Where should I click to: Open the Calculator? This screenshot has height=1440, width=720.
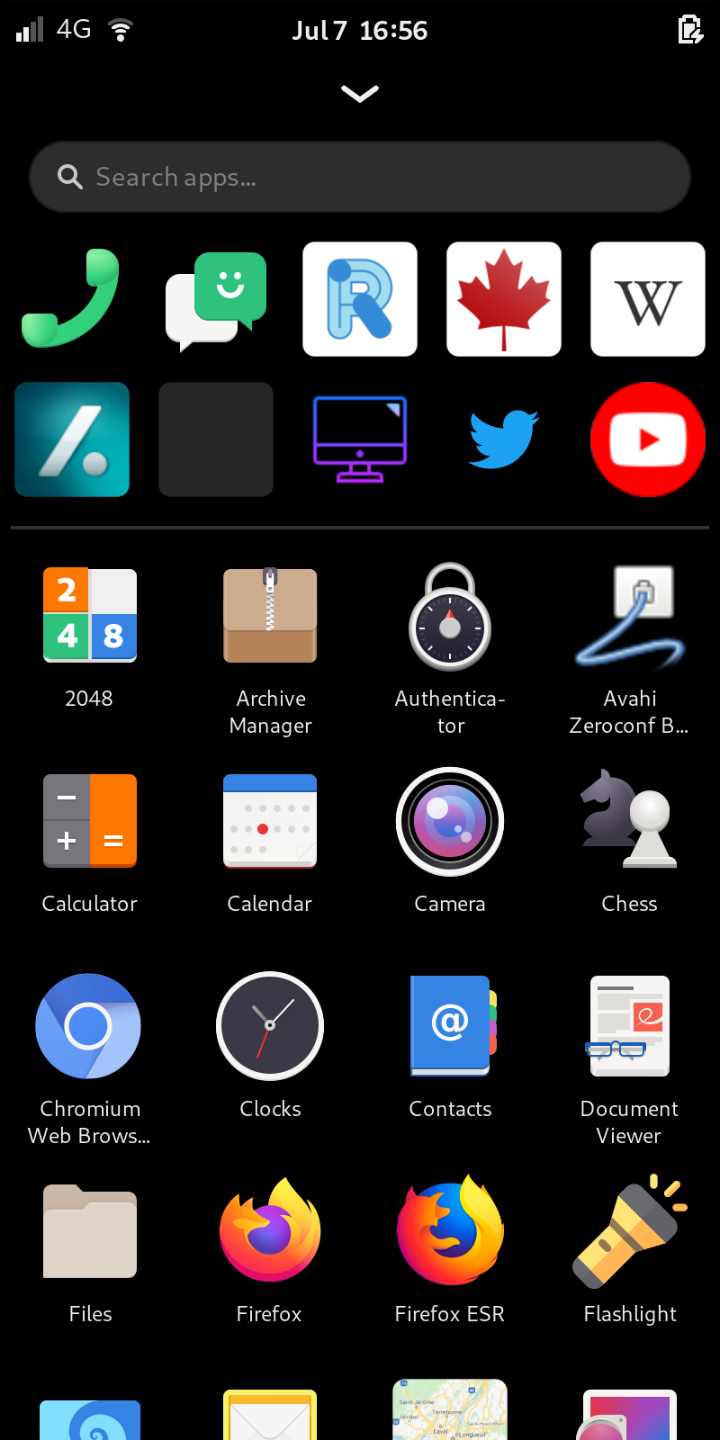[x=89, y=821]
